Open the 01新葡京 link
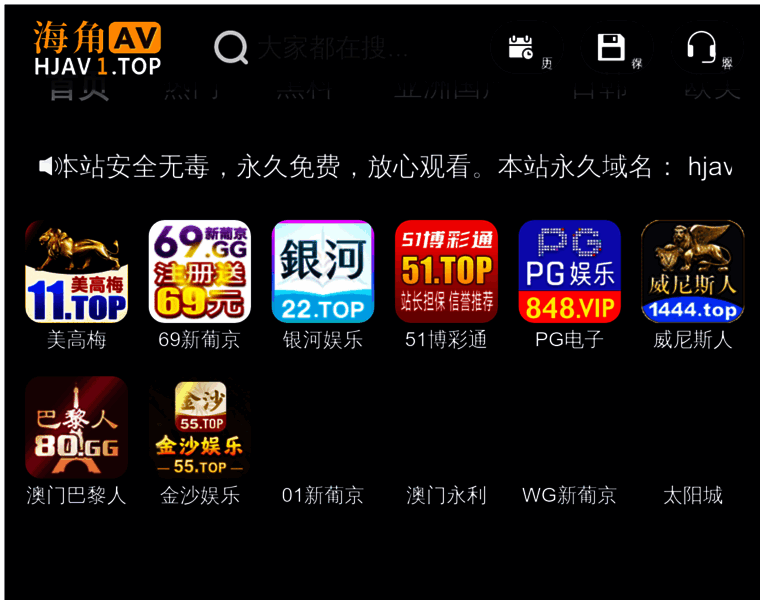The width and height of the screenshot is (760, 600). click(323, 495)
